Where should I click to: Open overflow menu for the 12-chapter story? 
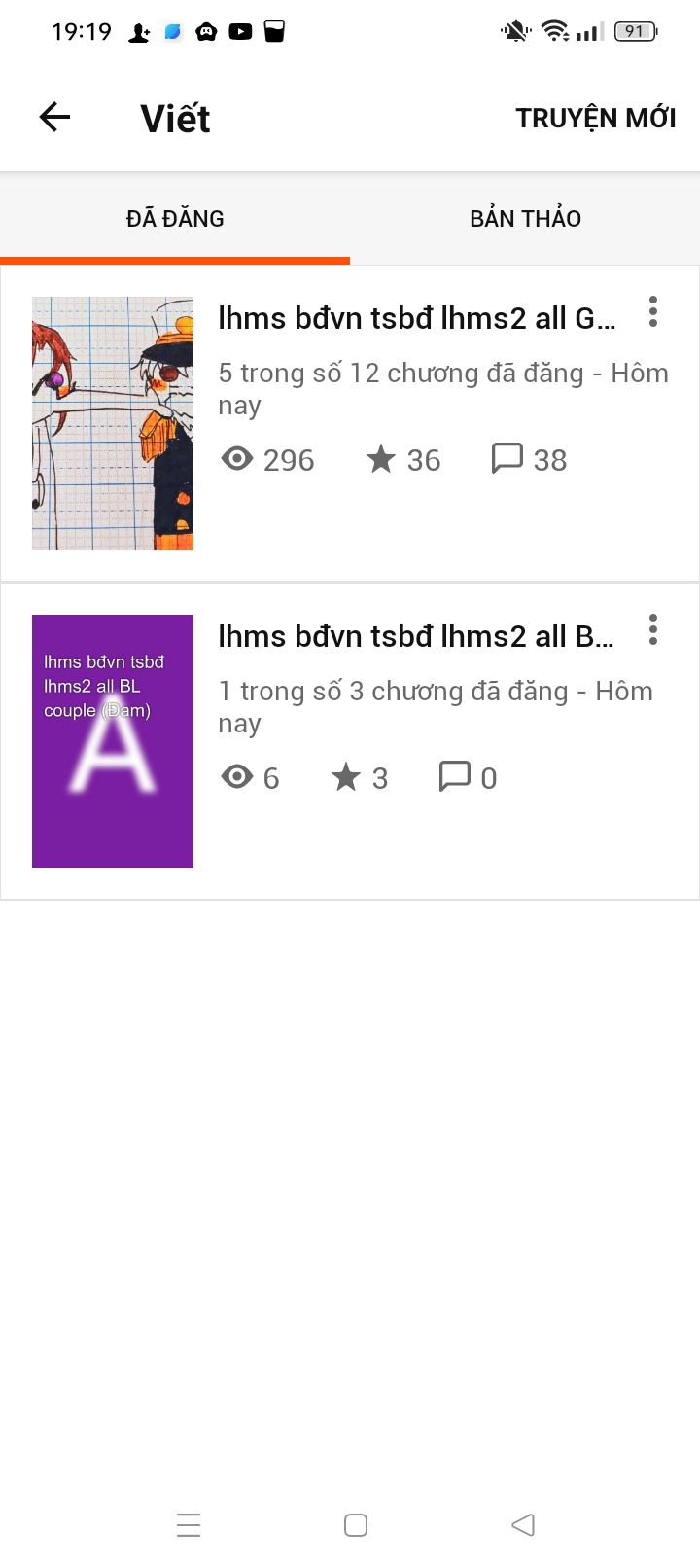653,311
